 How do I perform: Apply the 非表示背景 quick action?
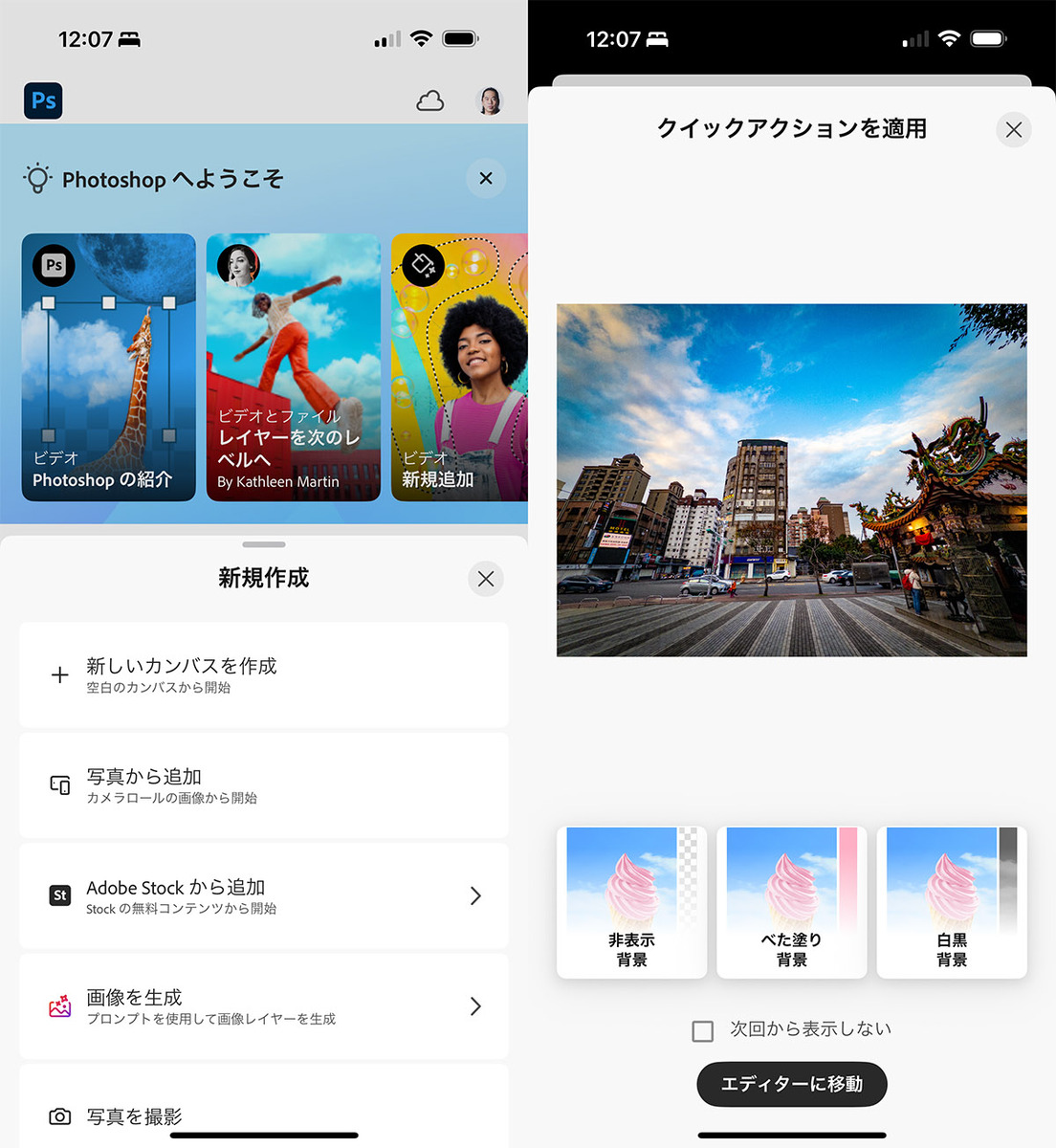click(x=631, y=902)
